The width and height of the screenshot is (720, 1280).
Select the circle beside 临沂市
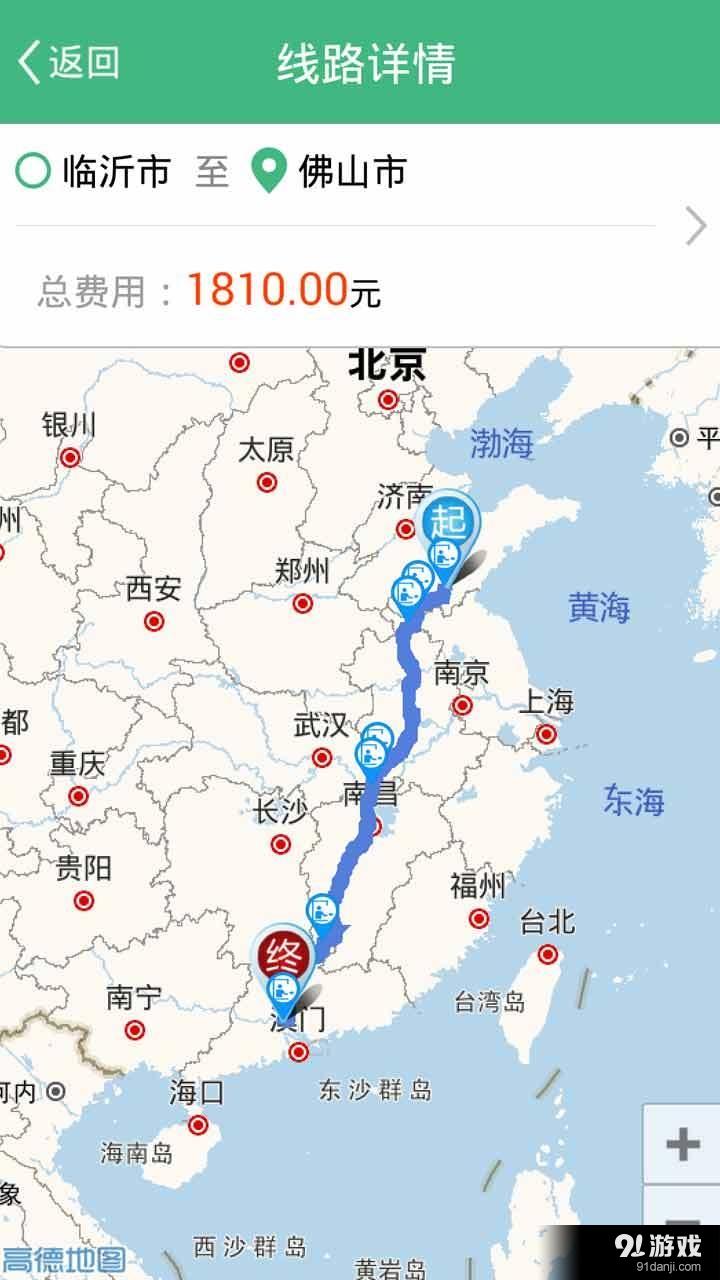tap(34, 171)
